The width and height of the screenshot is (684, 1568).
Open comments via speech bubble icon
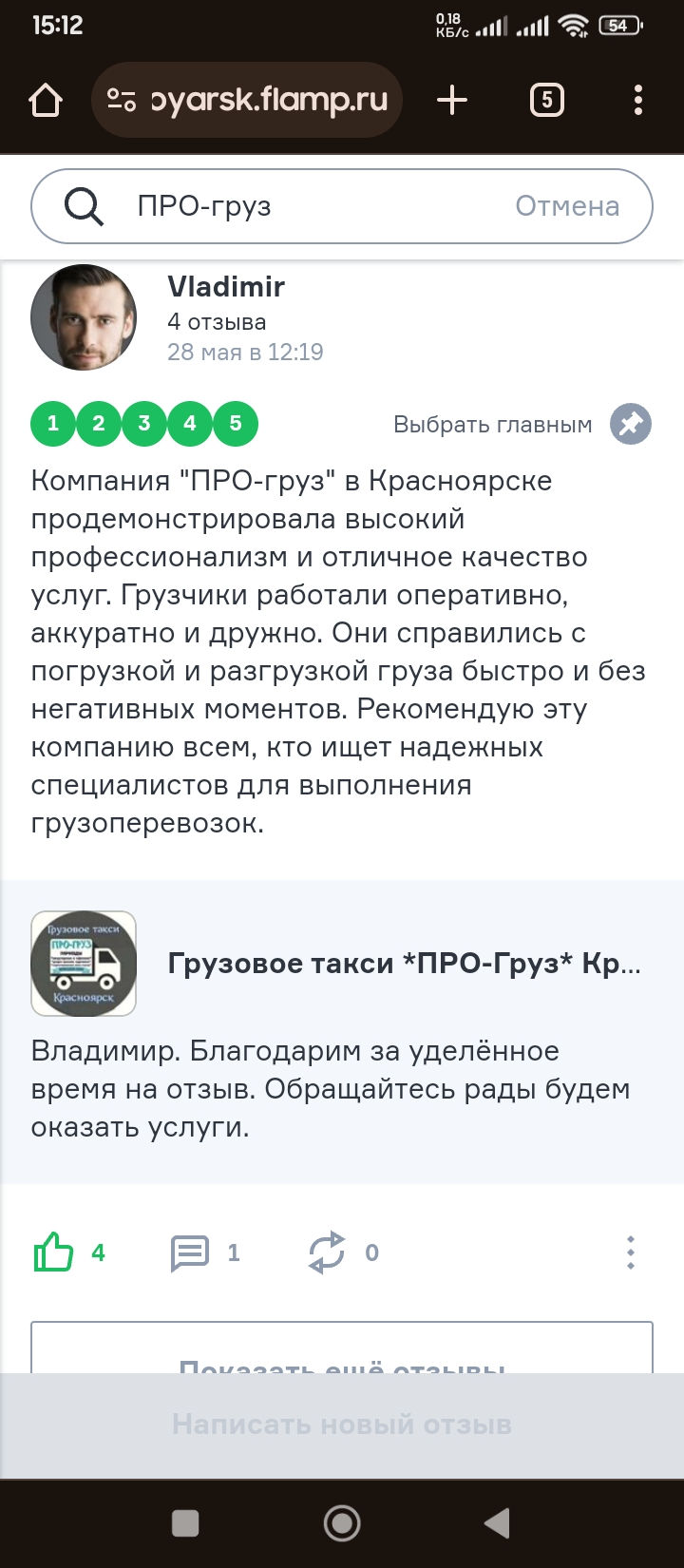pos(190,1252)
